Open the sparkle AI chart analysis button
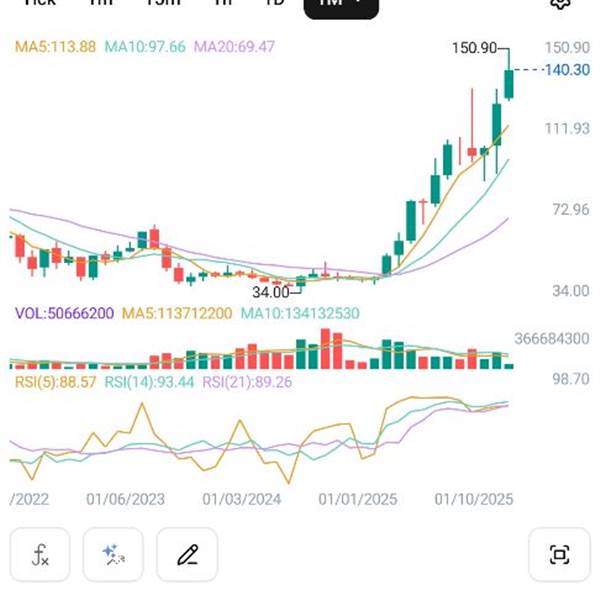The width and height of the screenshot is (600, 600). pos(113,554)
